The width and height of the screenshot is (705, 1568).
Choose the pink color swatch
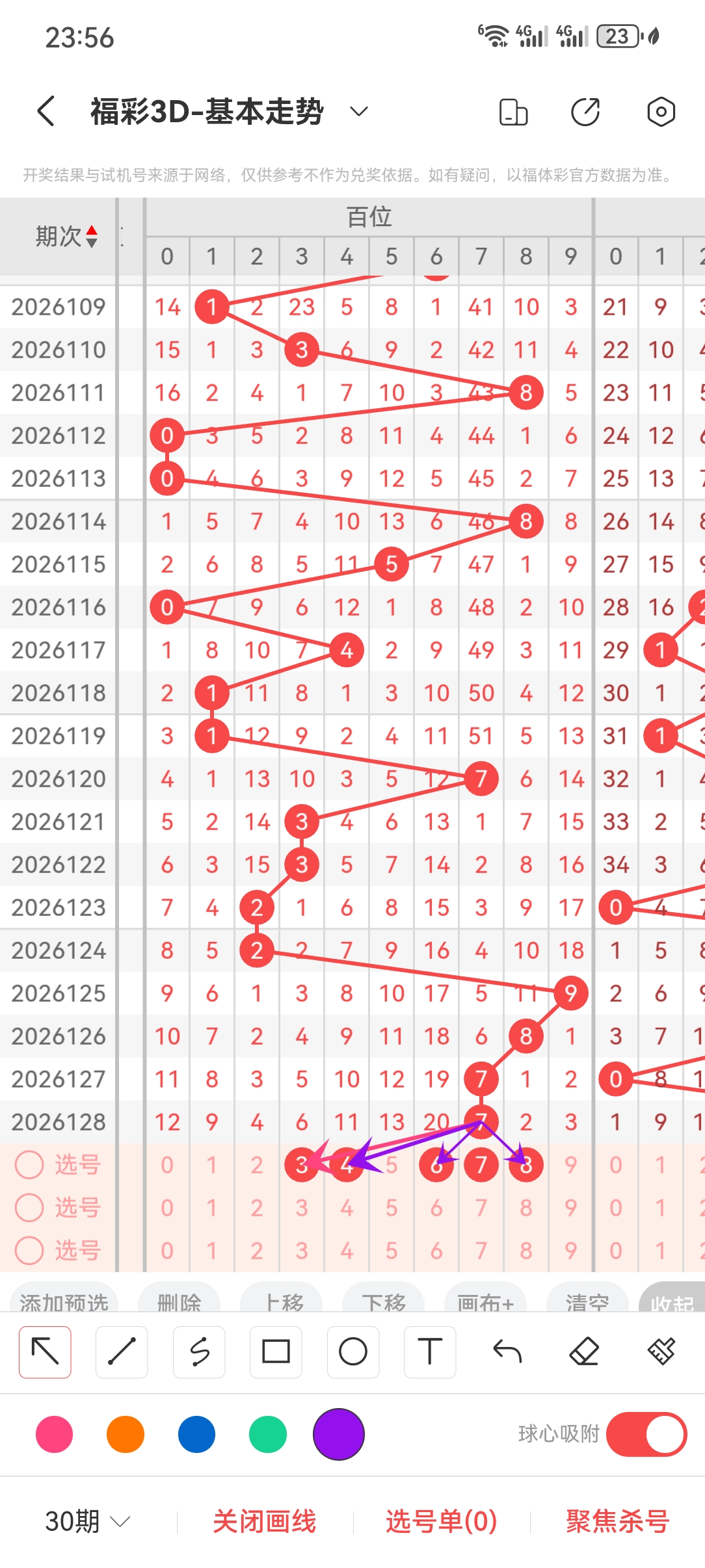[x=54, y=1434]
